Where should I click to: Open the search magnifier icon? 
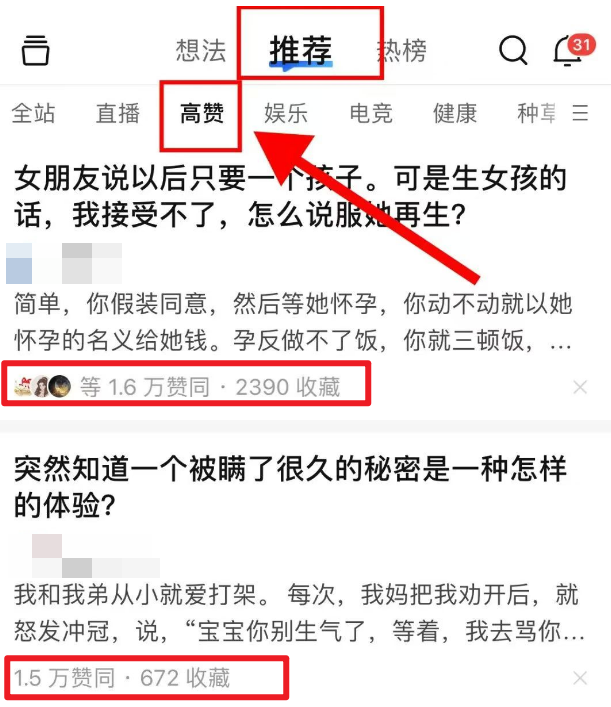pyautogui.click(x=513, y=49)
